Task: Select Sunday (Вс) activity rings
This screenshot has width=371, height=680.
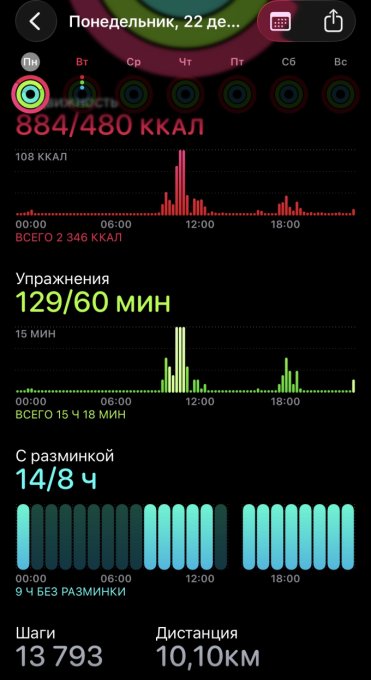Action: 340,92
